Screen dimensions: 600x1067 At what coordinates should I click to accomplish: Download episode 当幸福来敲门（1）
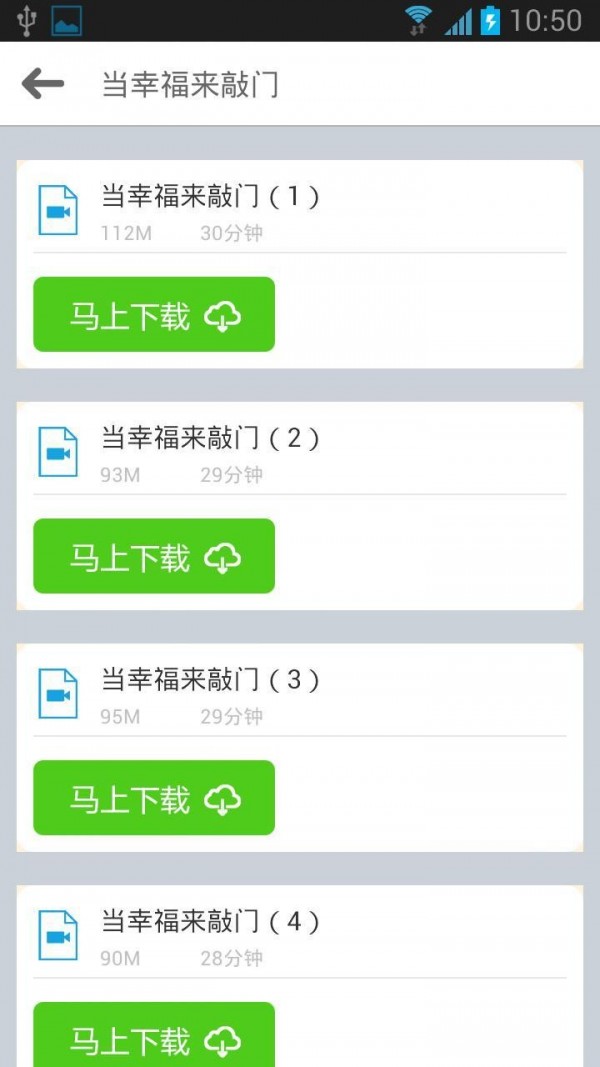tap(154, 315)
